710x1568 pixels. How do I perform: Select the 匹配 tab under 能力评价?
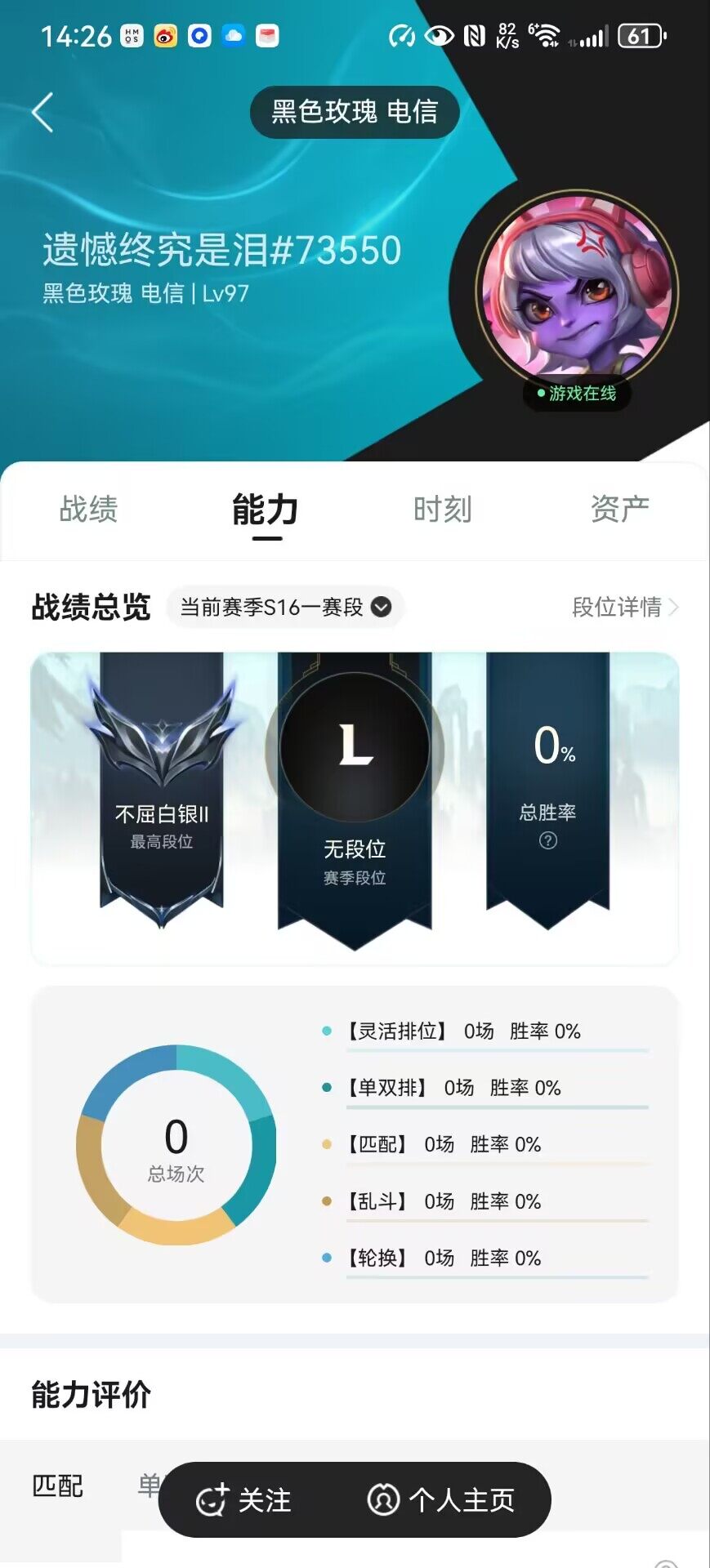pyautogui.click(x=57, y=1486)
